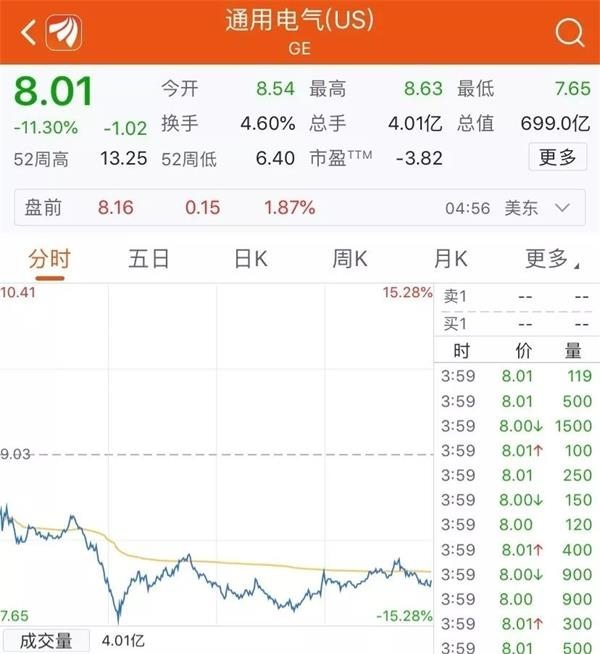
Task: Open the search magnifier icon
Action: click(570, 33)
